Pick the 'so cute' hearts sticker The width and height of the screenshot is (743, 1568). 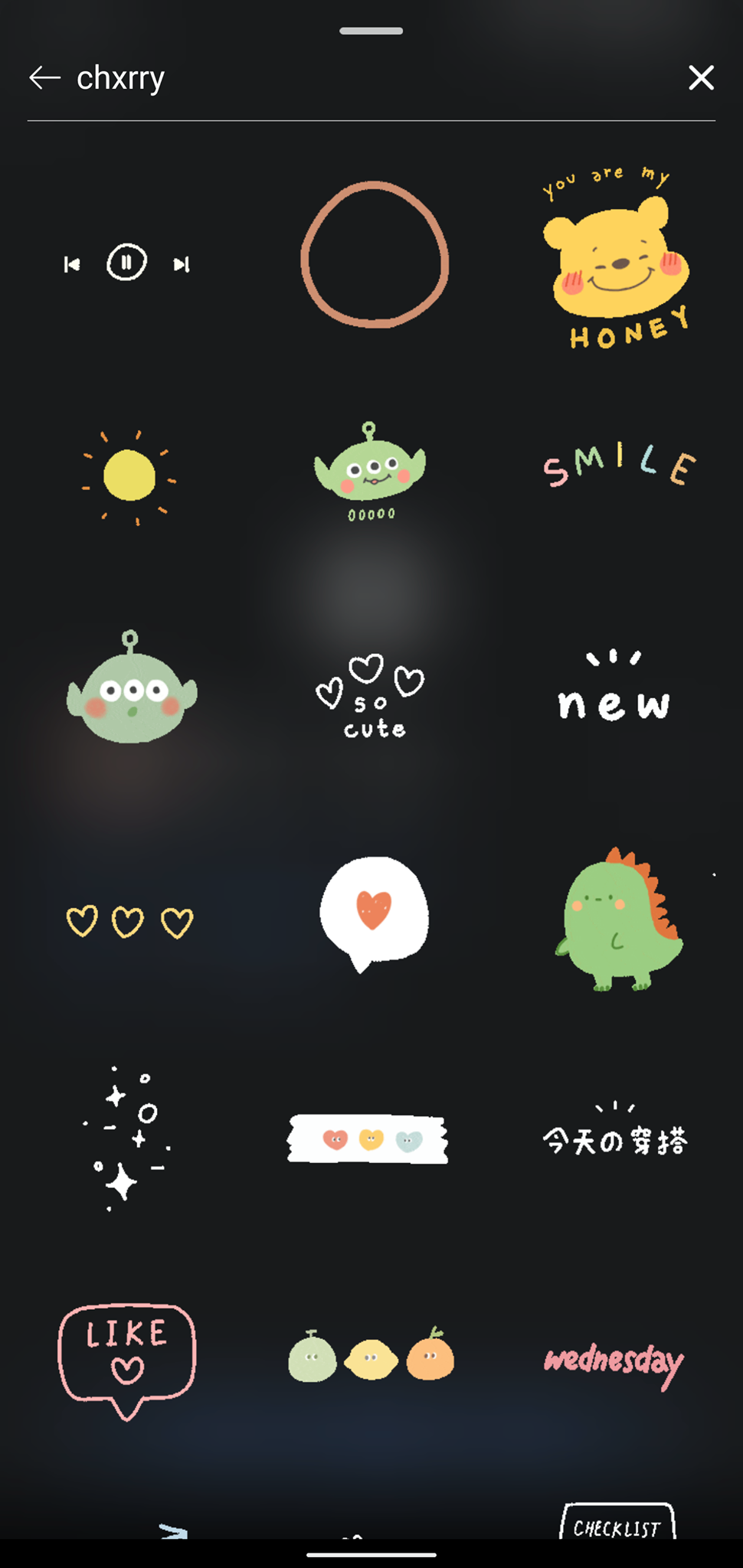pyautogui.click(x=371, y=697)
